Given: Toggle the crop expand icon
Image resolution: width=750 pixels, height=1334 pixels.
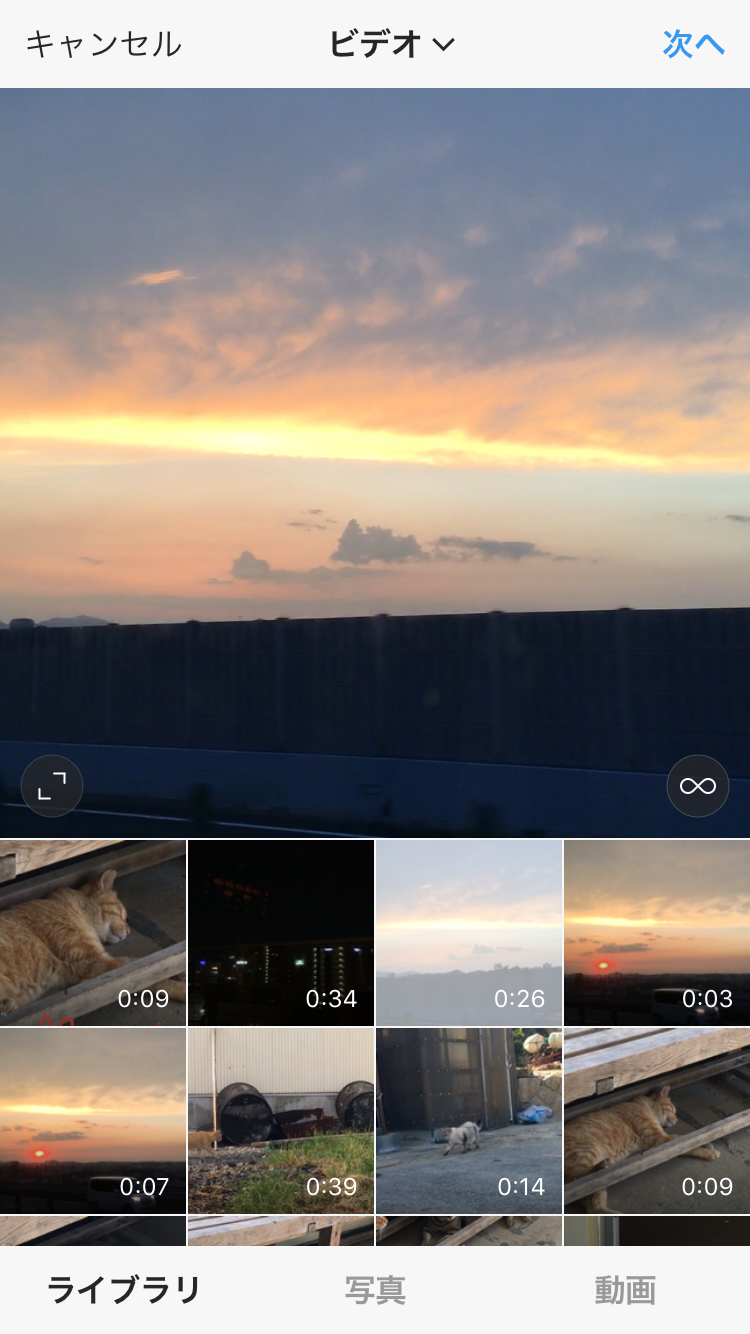Looking at the screenshot, I should [x=52, y=786].
